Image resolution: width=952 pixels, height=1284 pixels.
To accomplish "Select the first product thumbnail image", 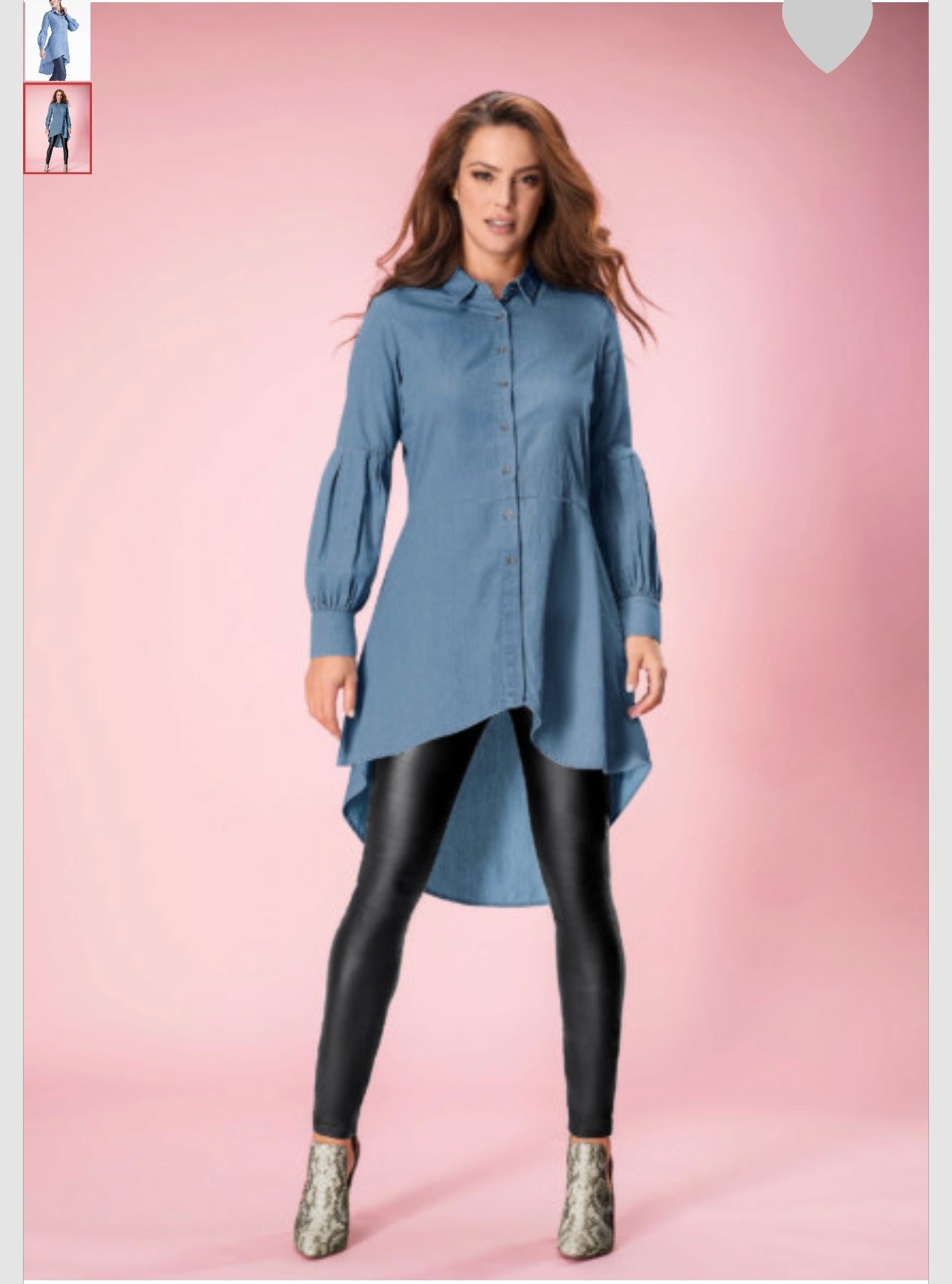I will tap(57, 40).
